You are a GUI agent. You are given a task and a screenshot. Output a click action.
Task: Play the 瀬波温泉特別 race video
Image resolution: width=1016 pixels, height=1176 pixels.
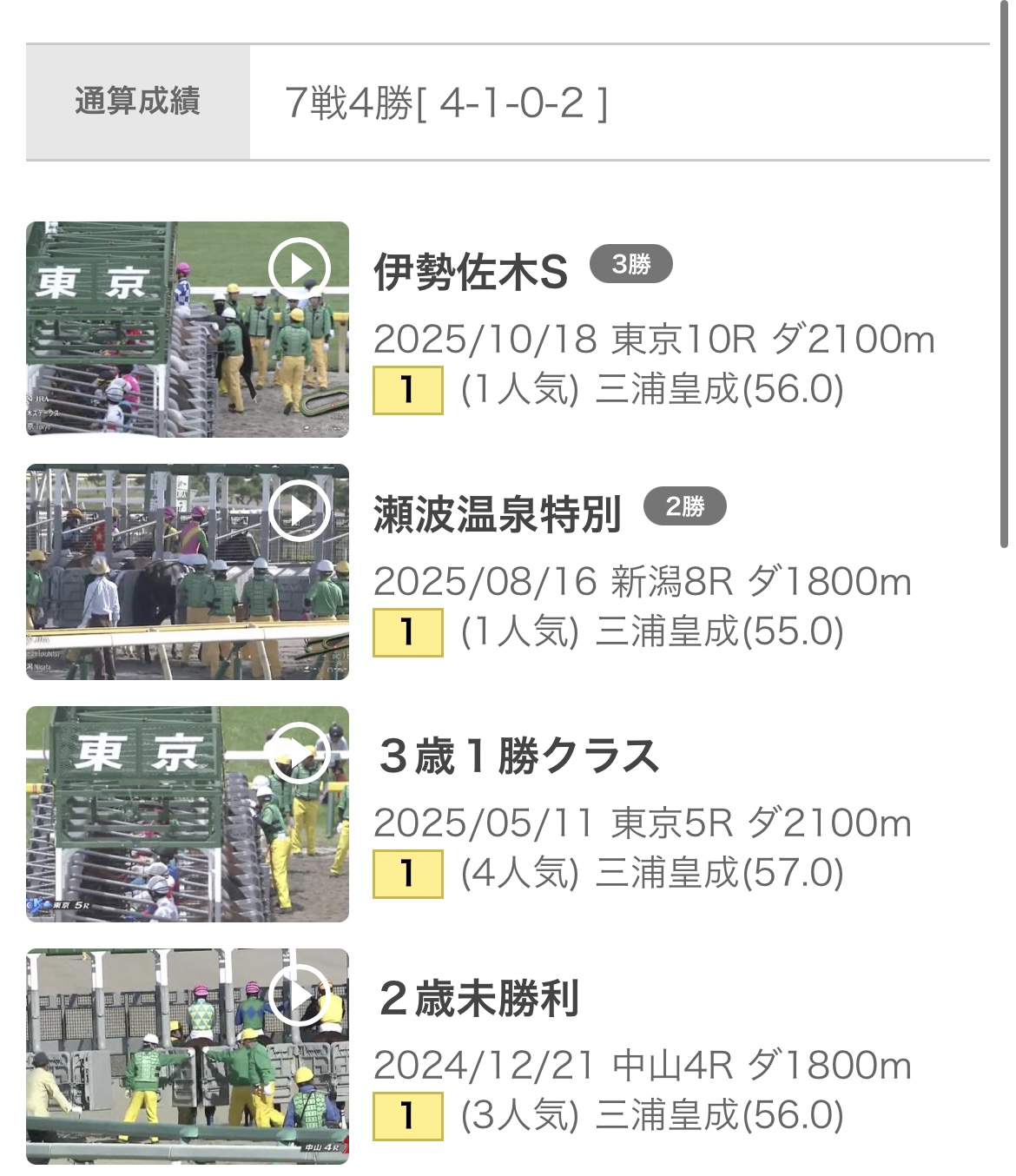click(x=300, y=511)
